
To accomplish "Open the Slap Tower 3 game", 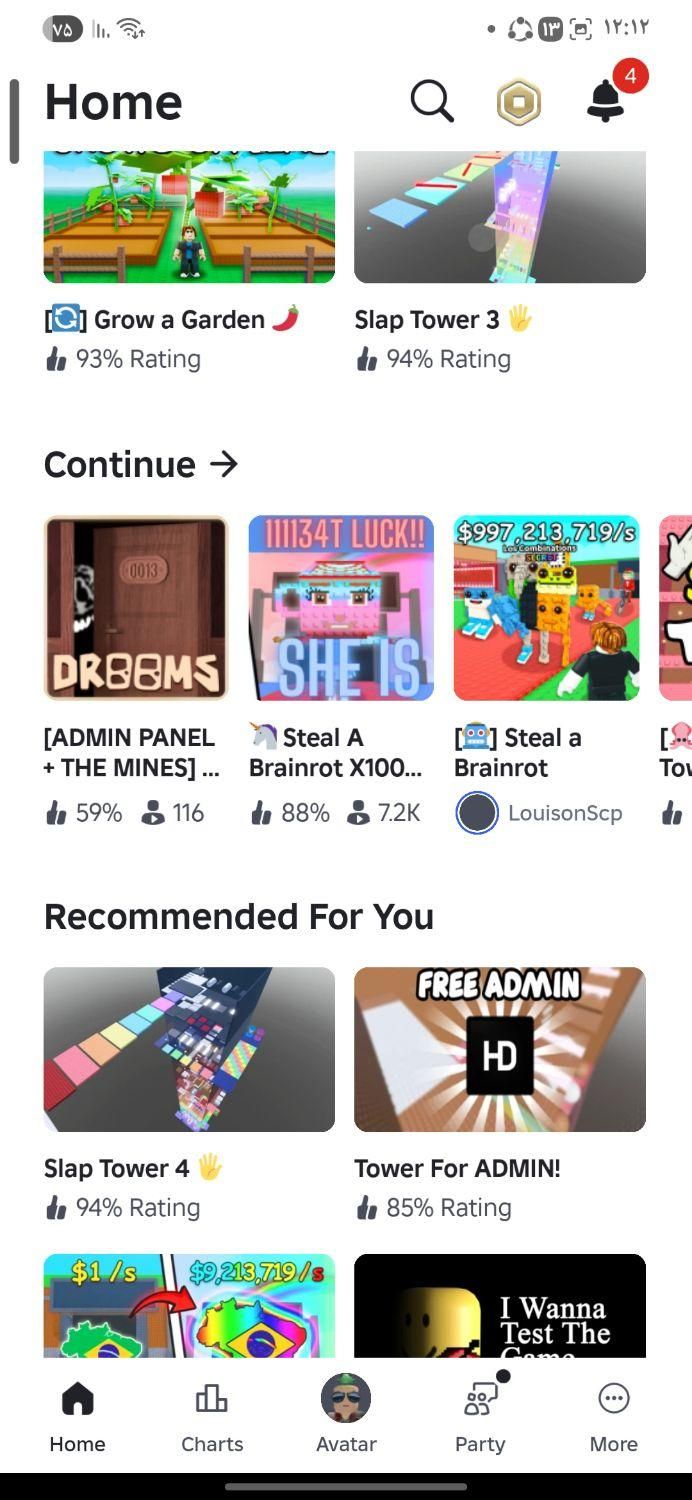I will (x=499, y=218).
